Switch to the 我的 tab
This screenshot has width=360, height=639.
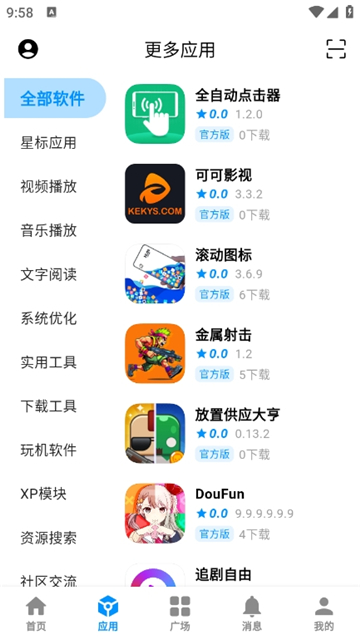point(324,614)
